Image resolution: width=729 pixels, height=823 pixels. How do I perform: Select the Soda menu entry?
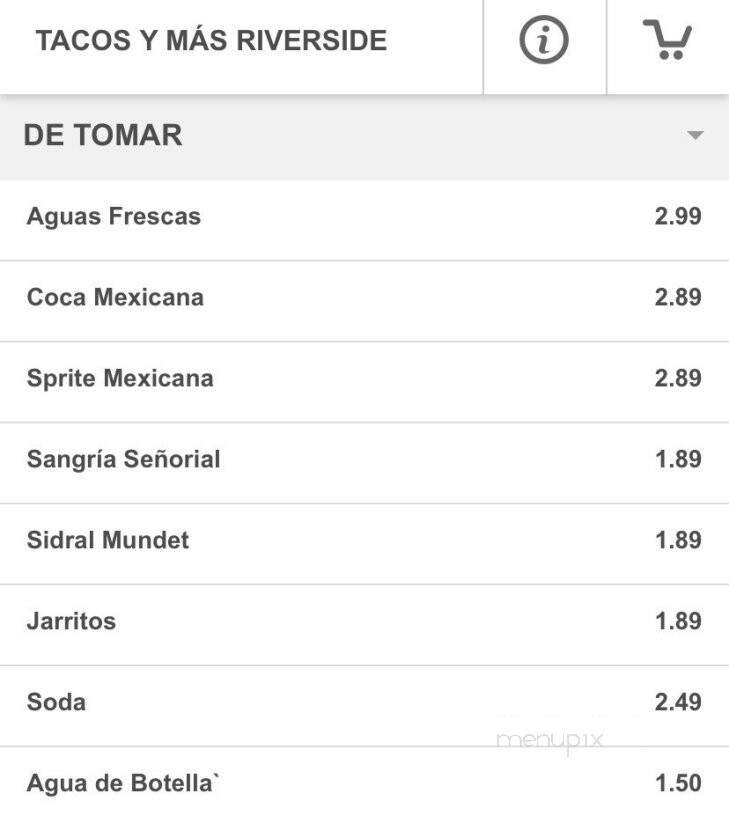pyautogui.click(x=57, y=702)
